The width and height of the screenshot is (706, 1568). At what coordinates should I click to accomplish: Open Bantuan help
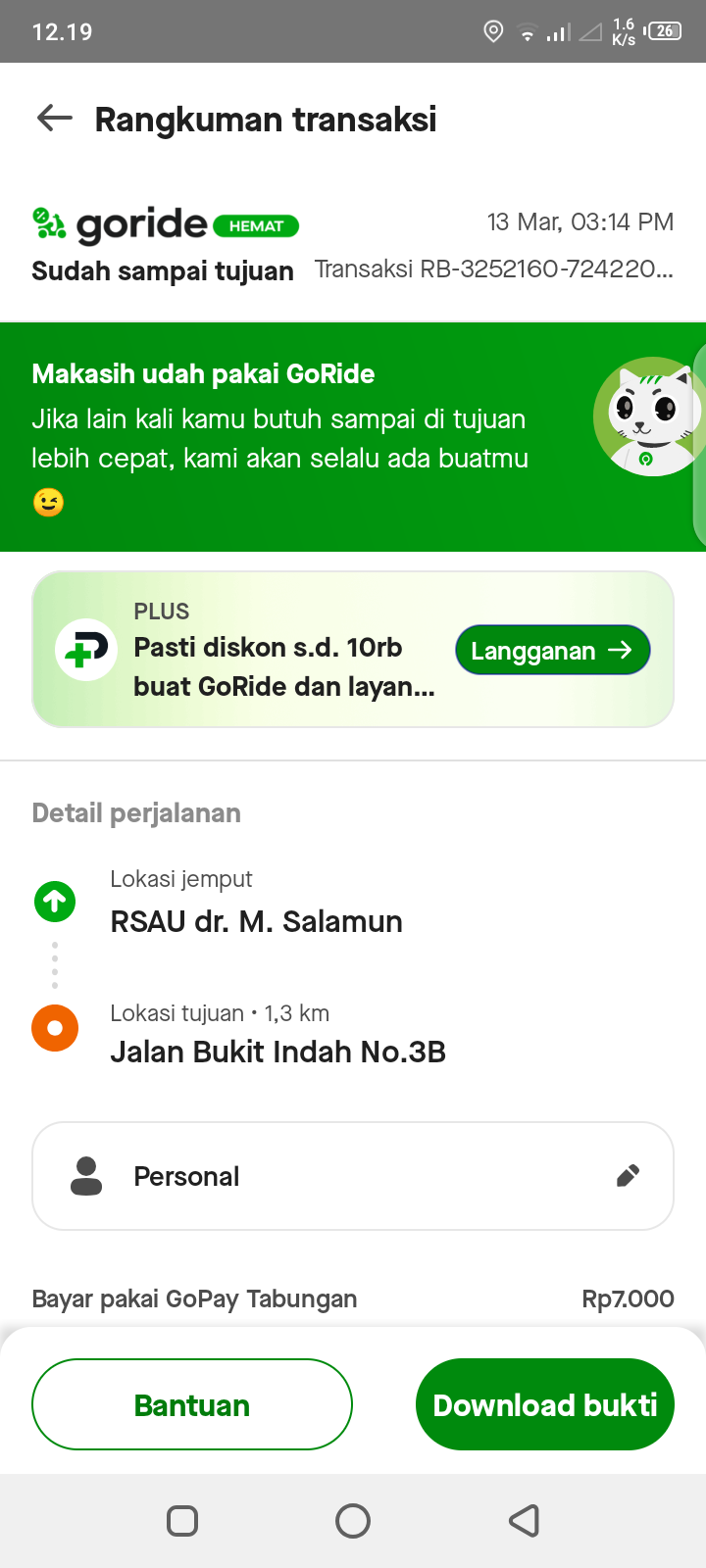point(192,1404)
